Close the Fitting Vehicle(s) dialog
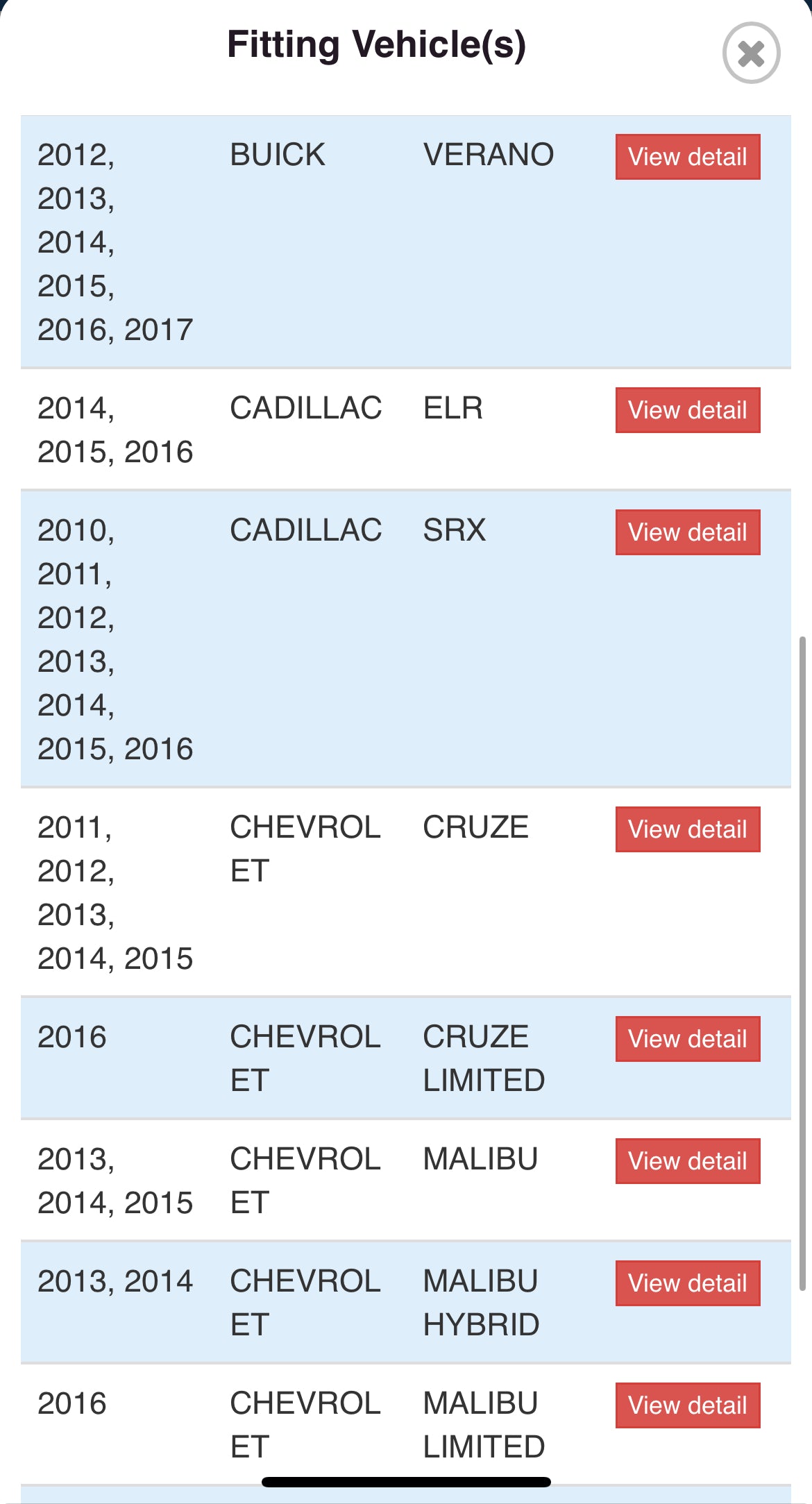 click(751, 53)
